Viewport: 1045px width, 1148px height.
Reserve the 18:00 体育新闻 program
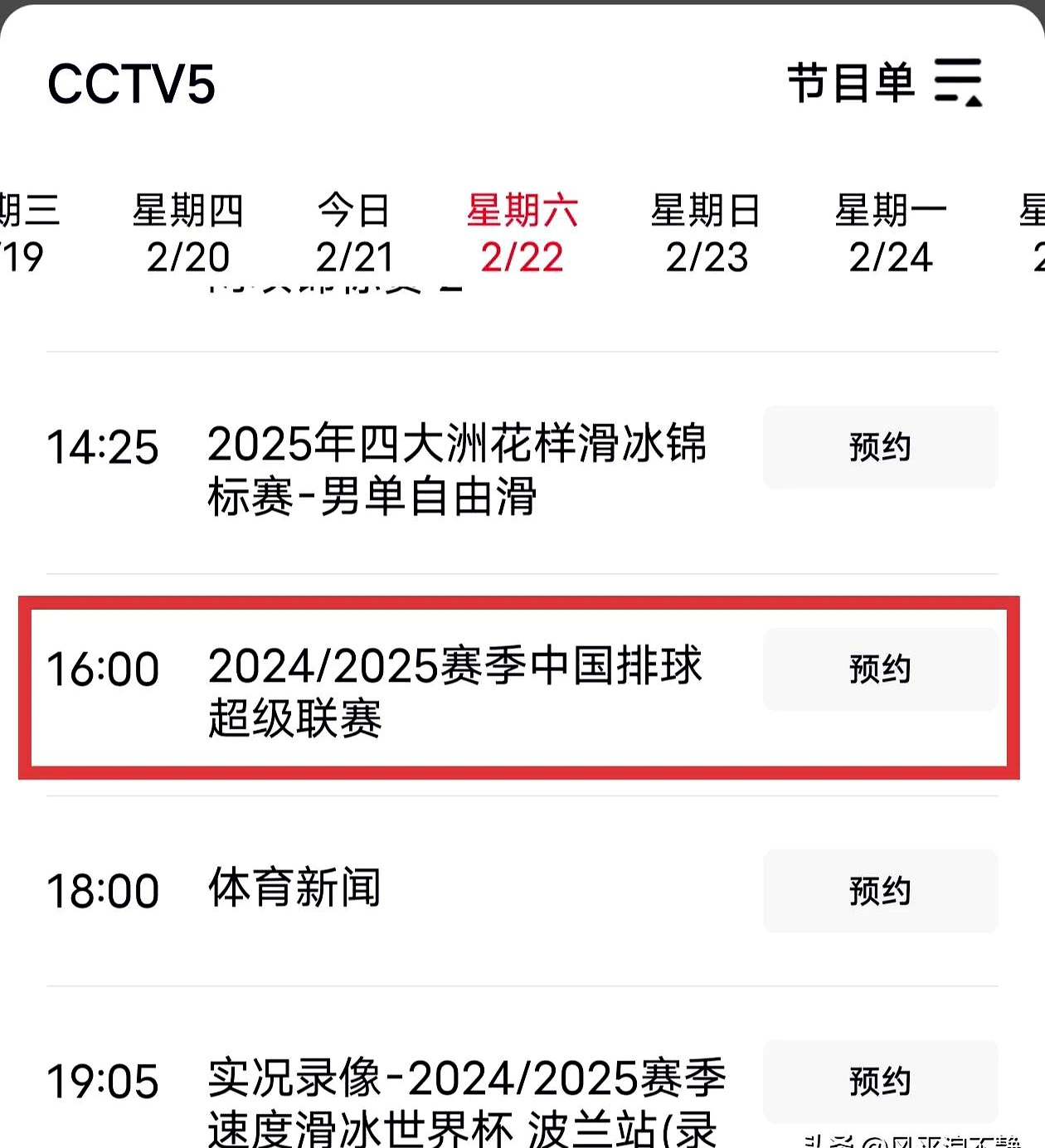(880, 892)
